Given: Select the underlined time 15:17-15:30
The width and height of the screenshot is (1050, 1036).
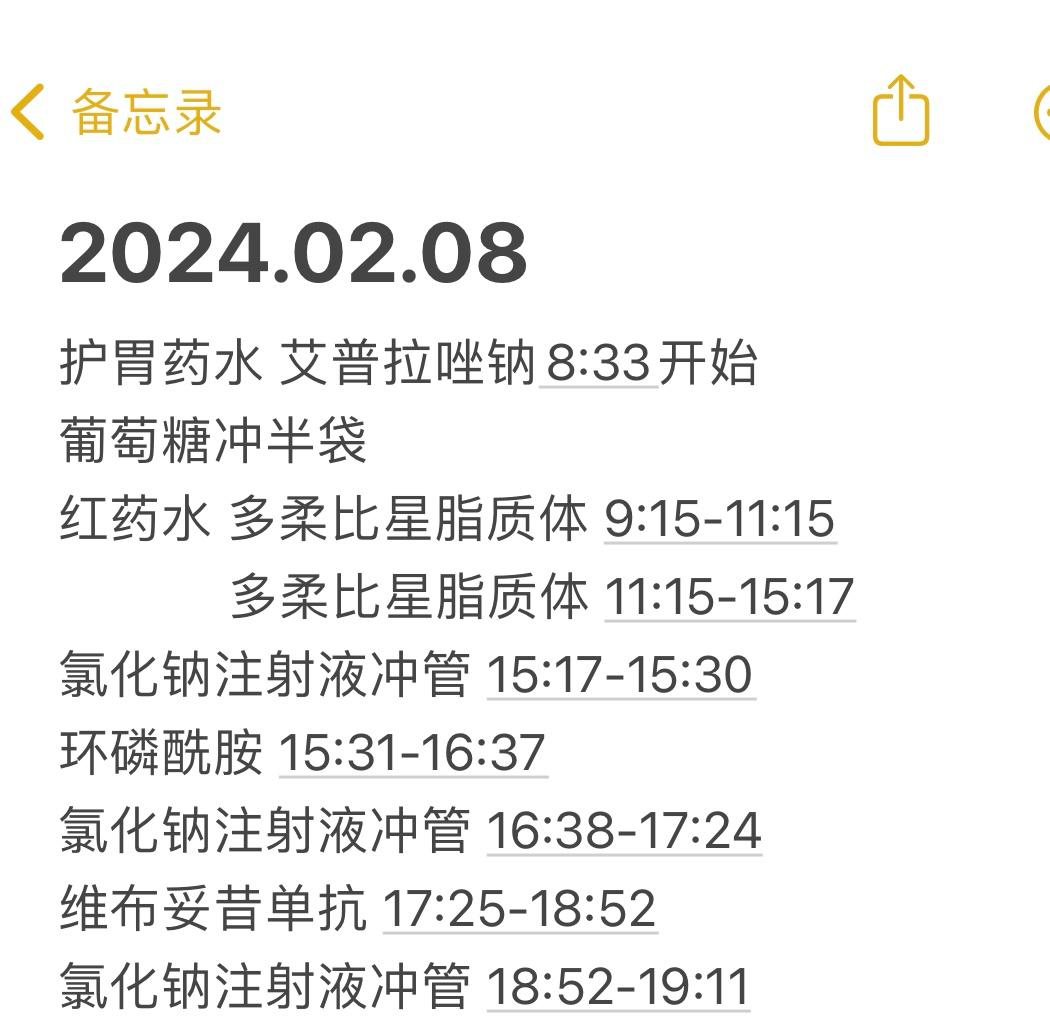Looking at the screenshot, I should coord(620,675).
